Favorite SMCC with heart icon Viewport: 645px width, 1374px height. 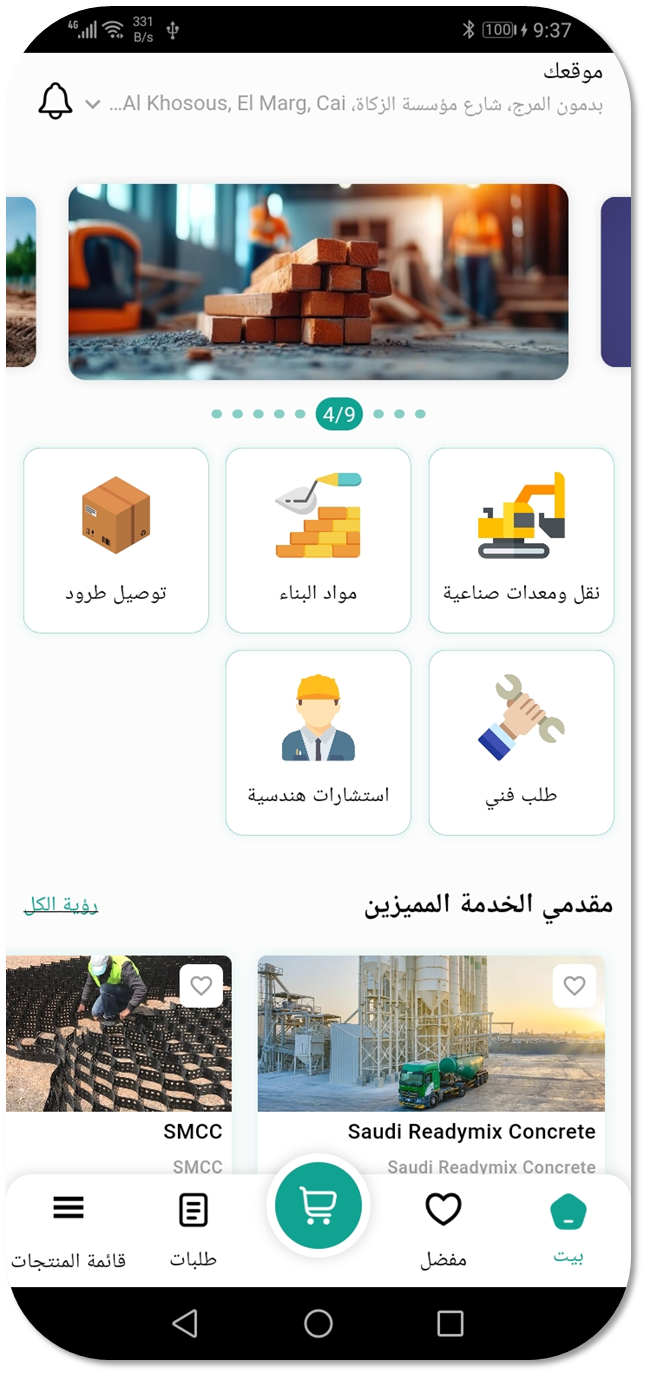coord(201,986)
